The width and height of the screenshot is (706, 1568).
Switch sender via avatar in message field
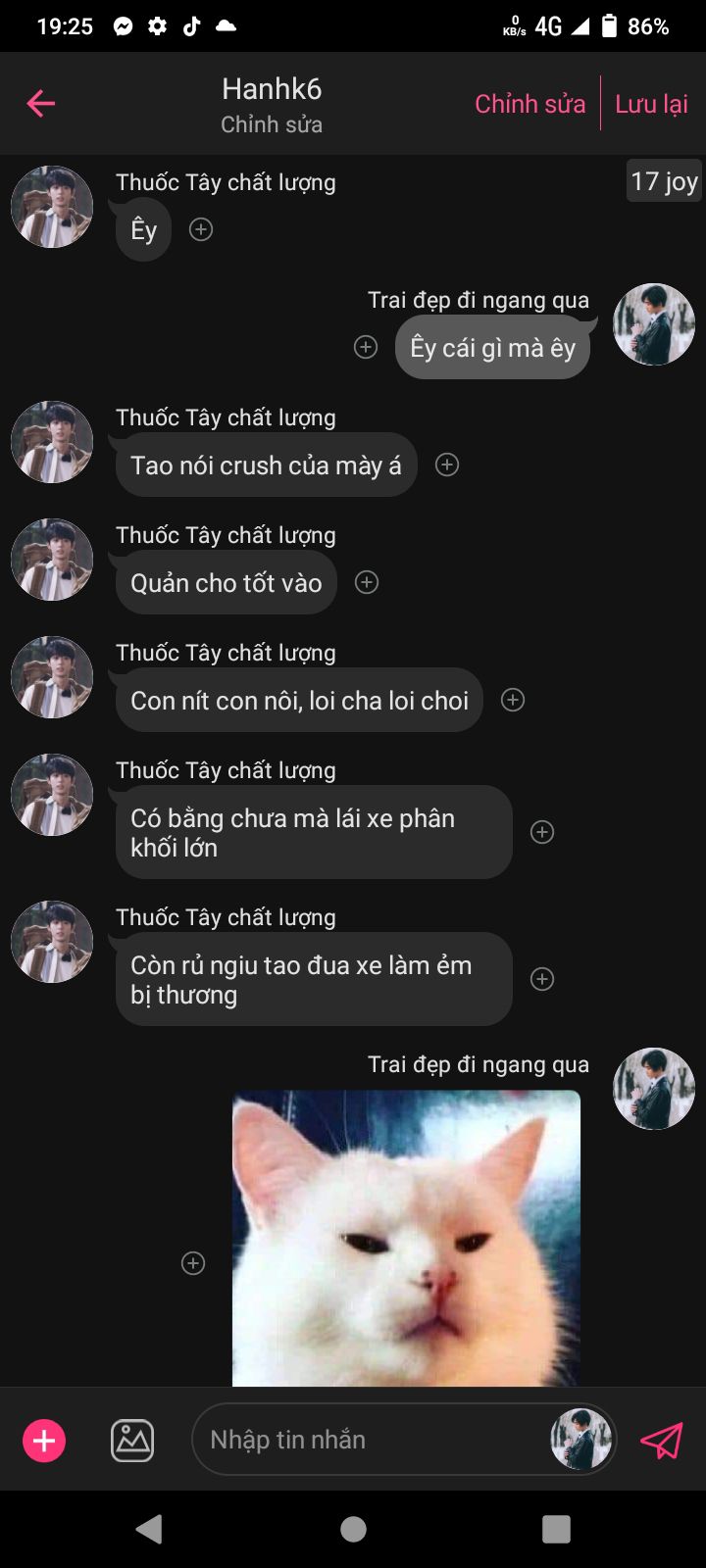click(580, 1440)
